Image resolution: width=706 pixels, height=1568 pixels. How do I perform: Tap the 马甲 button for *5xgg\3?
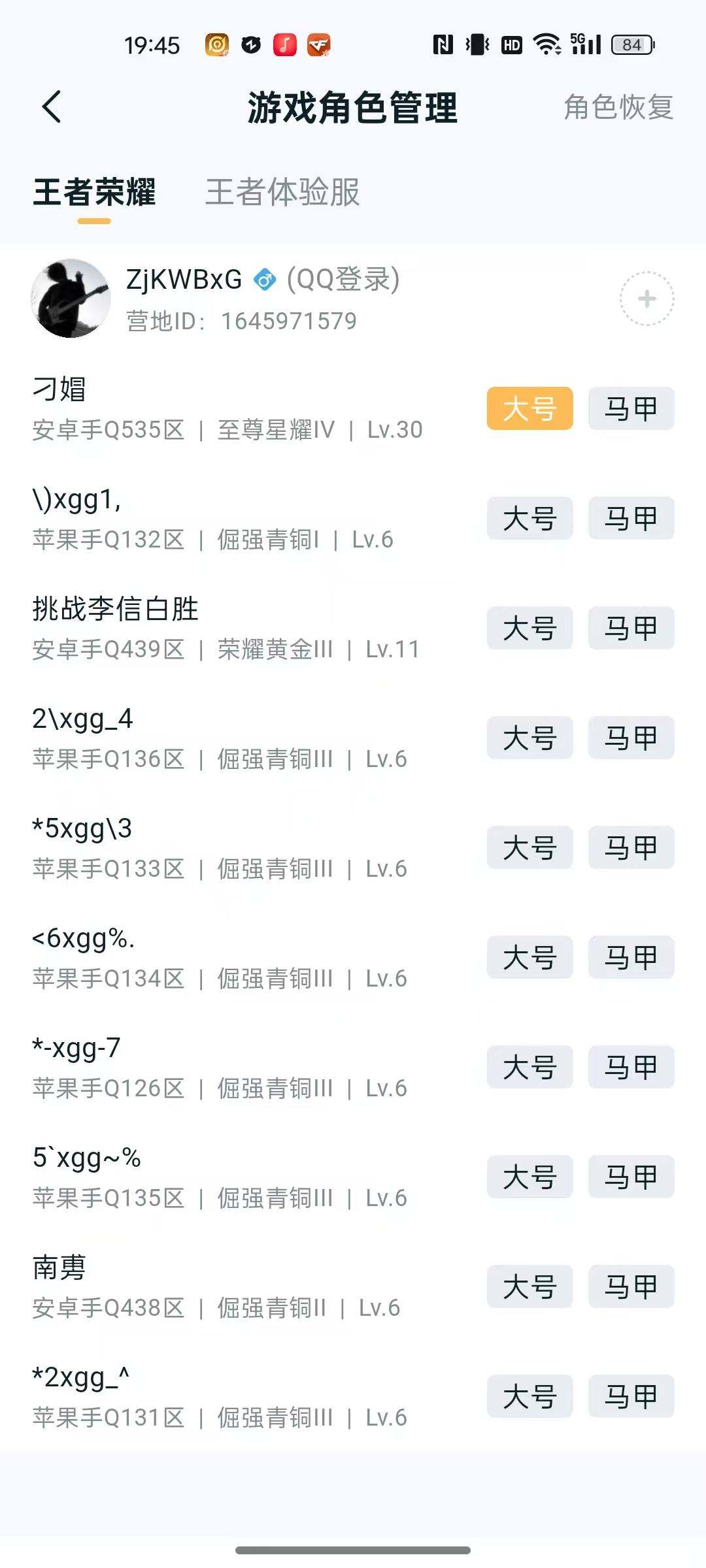[630, 848]
